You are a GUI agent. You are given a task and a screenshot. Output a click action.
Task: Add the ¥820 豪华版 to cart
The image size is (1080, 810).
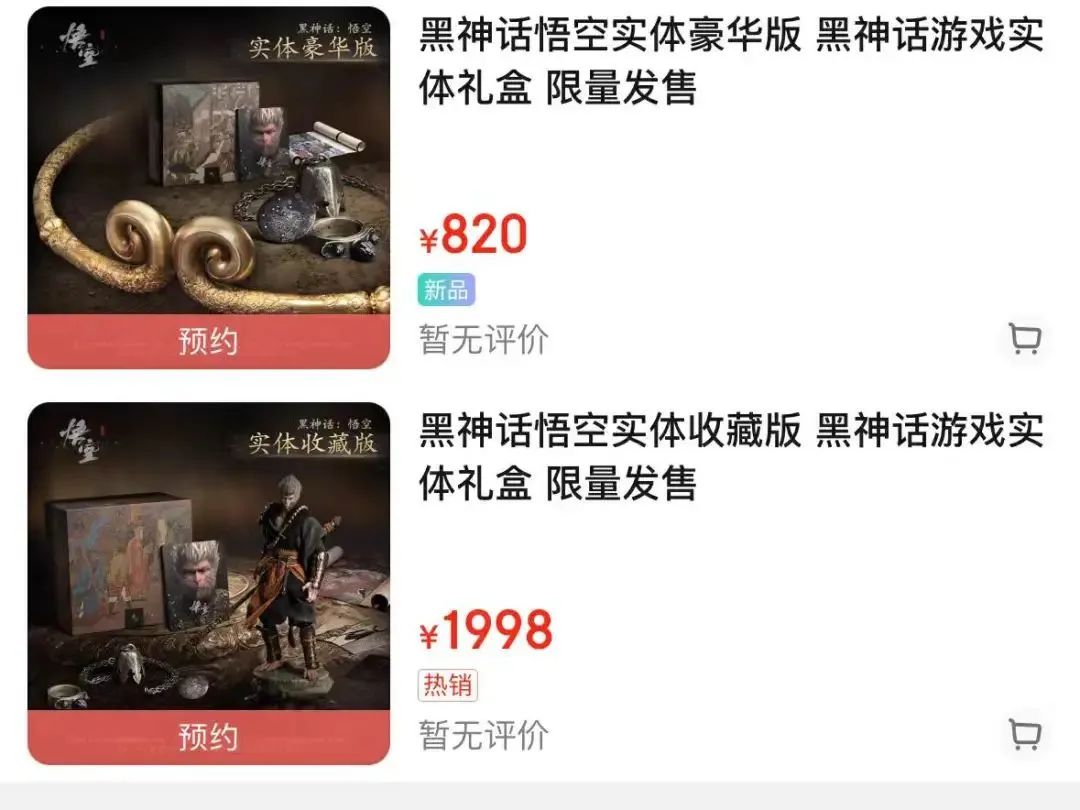click(1025, 340)
